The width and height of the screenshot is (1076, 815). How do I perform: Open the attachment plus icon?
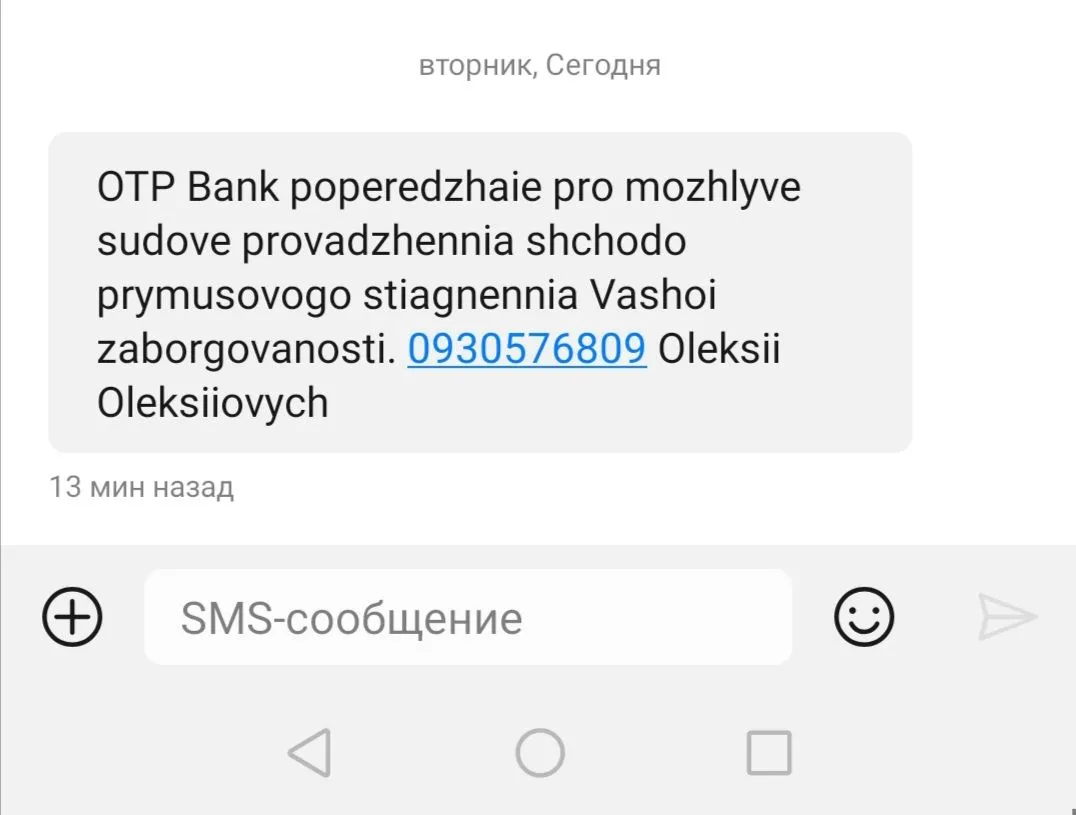click(x=72, y=617)
